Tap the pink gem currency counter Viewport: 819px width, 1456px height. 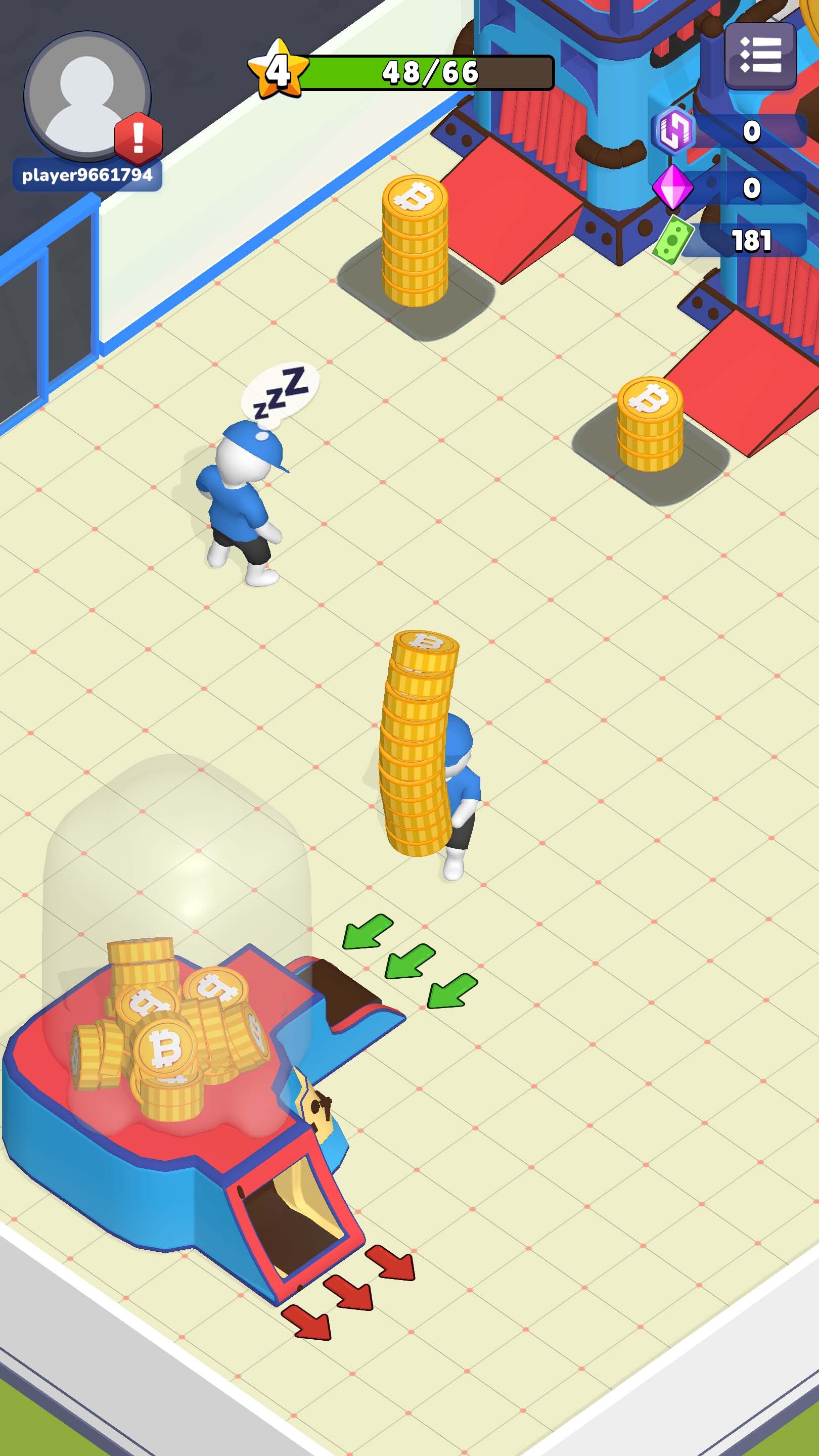[729, 188]
